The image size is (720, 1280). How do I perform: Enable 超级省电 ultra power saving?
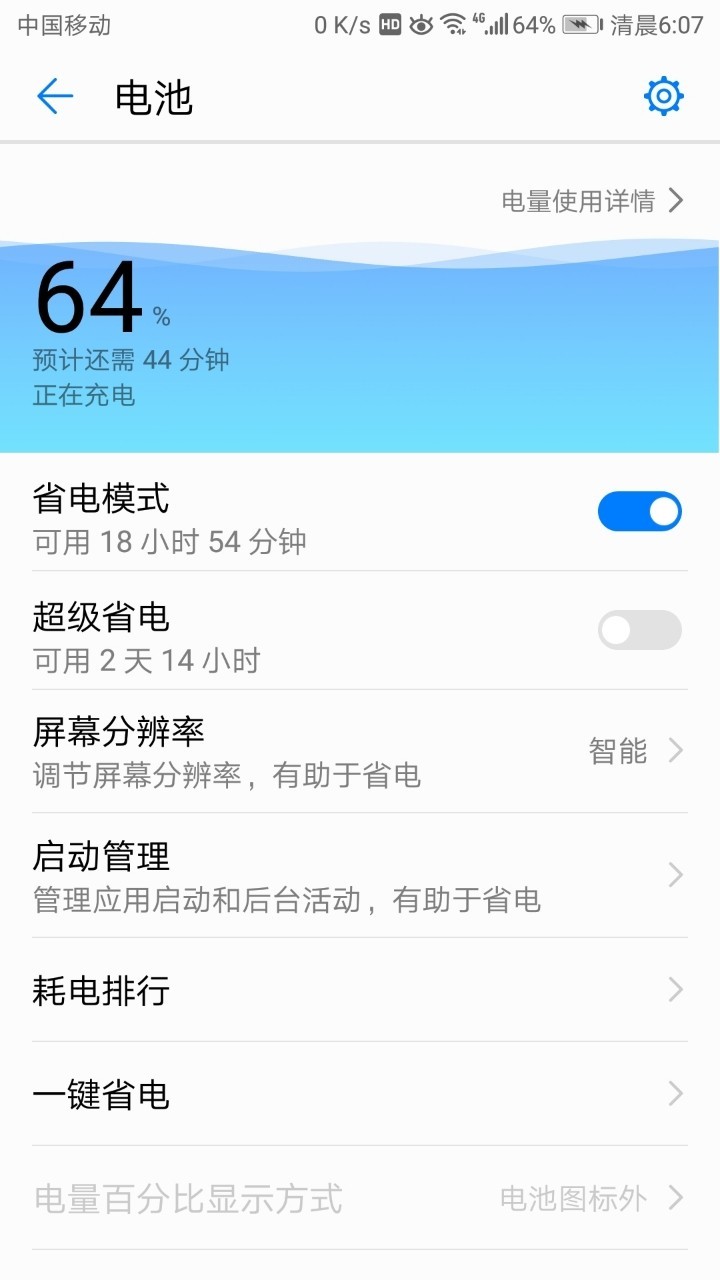[x=640, y=631]
